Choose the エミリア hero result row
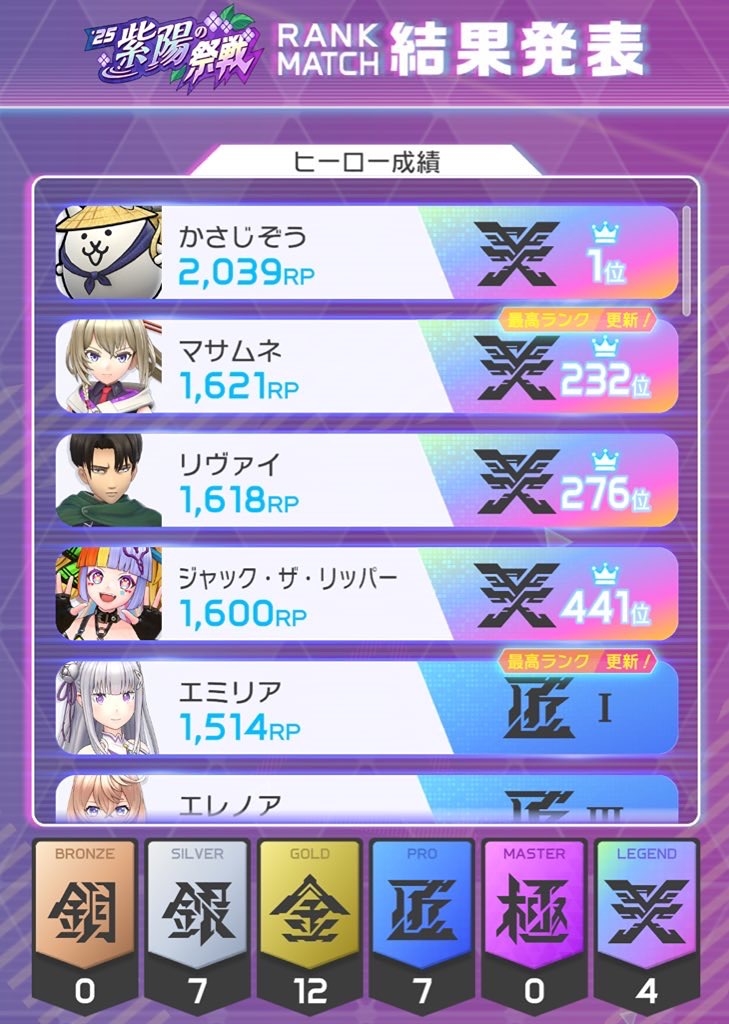This screenshot has height=1024, width=729. [x=366, y=708]
